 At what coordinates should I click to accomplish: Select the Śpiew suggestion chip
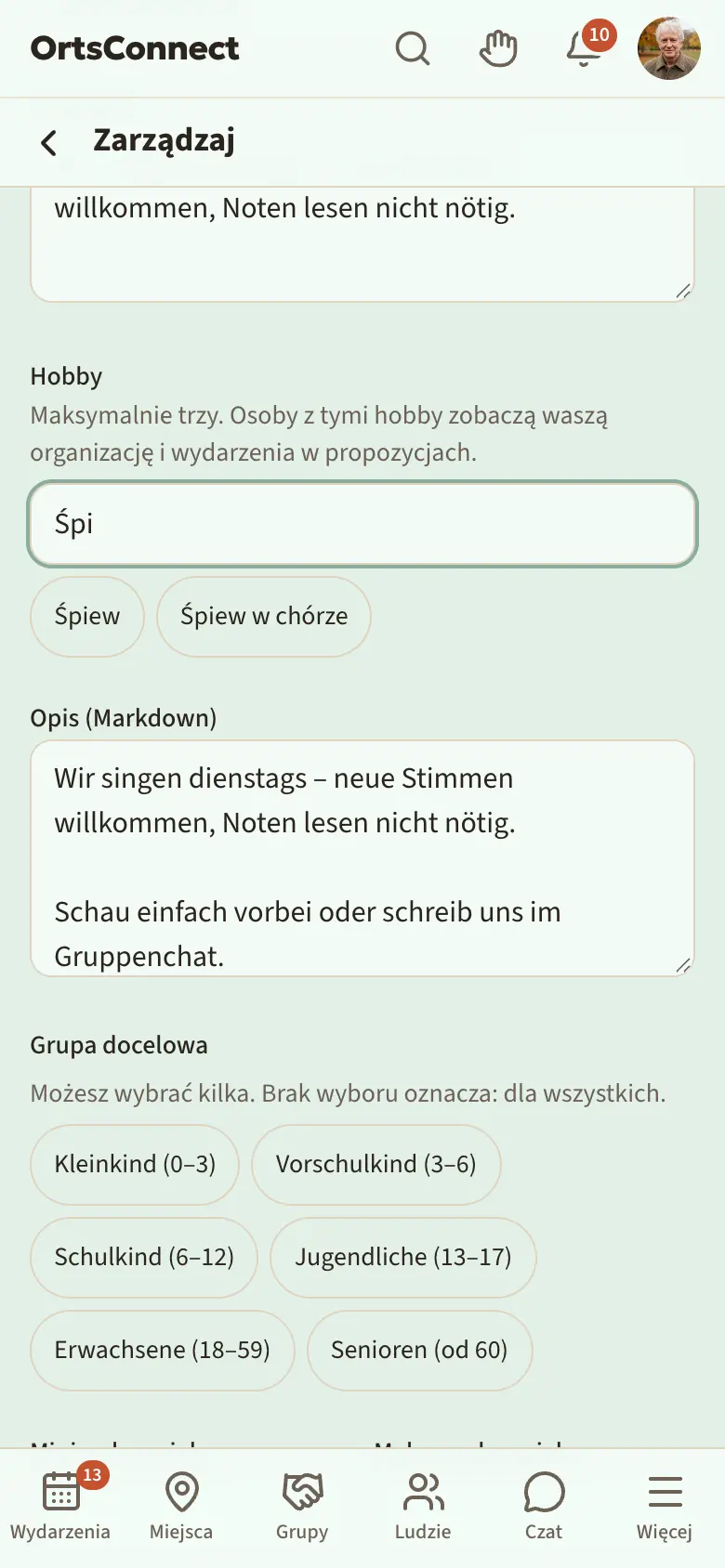coord(87,617)
